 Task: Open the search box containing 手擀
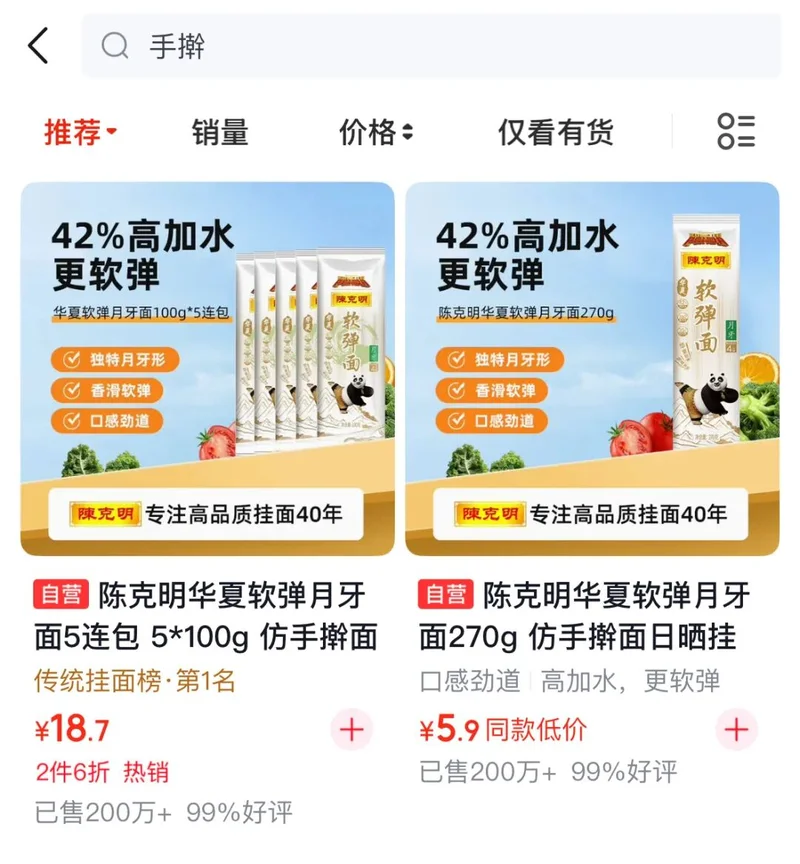[x=431, y=46]
